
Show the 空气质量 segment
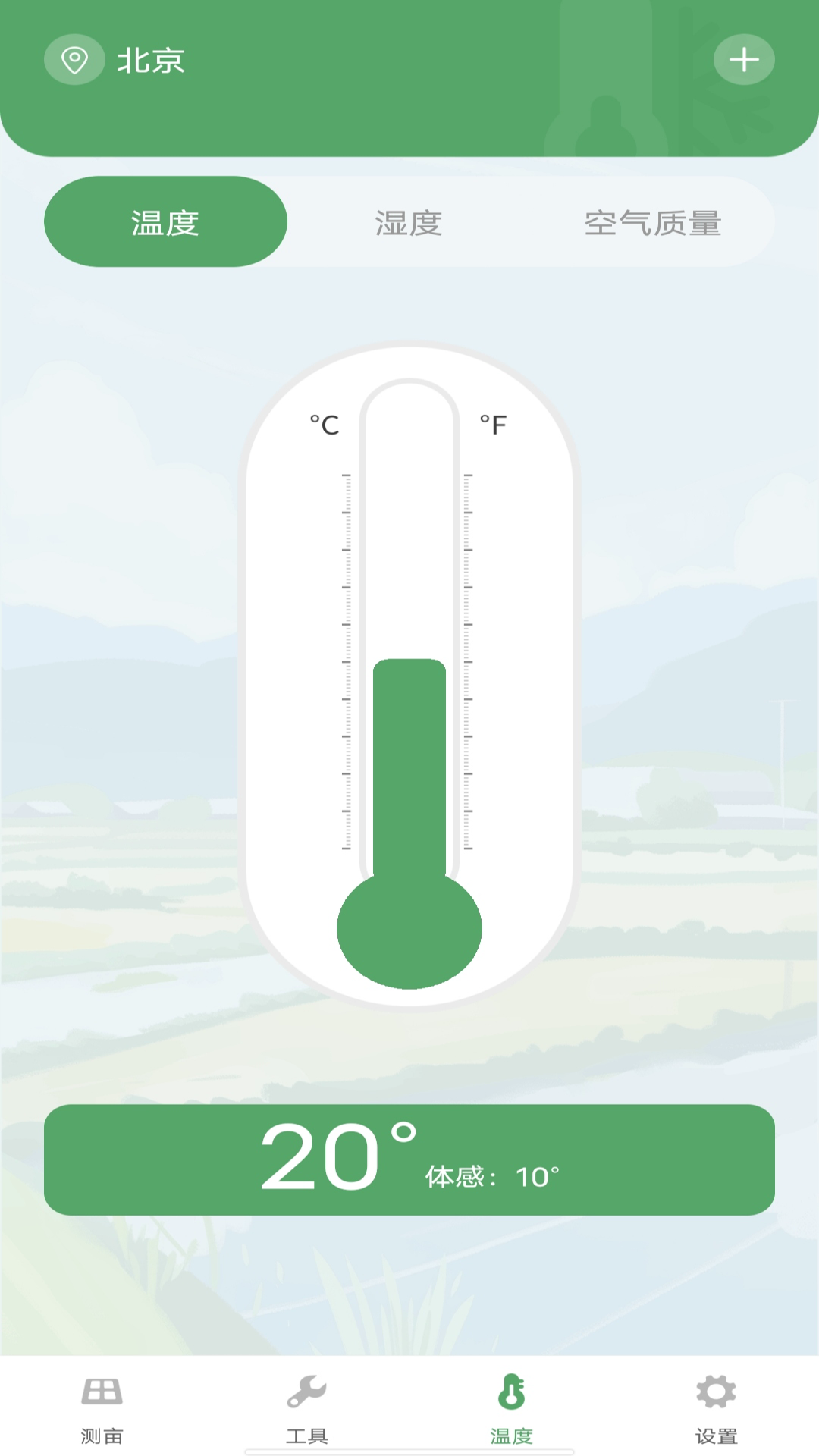pos(652,222)
